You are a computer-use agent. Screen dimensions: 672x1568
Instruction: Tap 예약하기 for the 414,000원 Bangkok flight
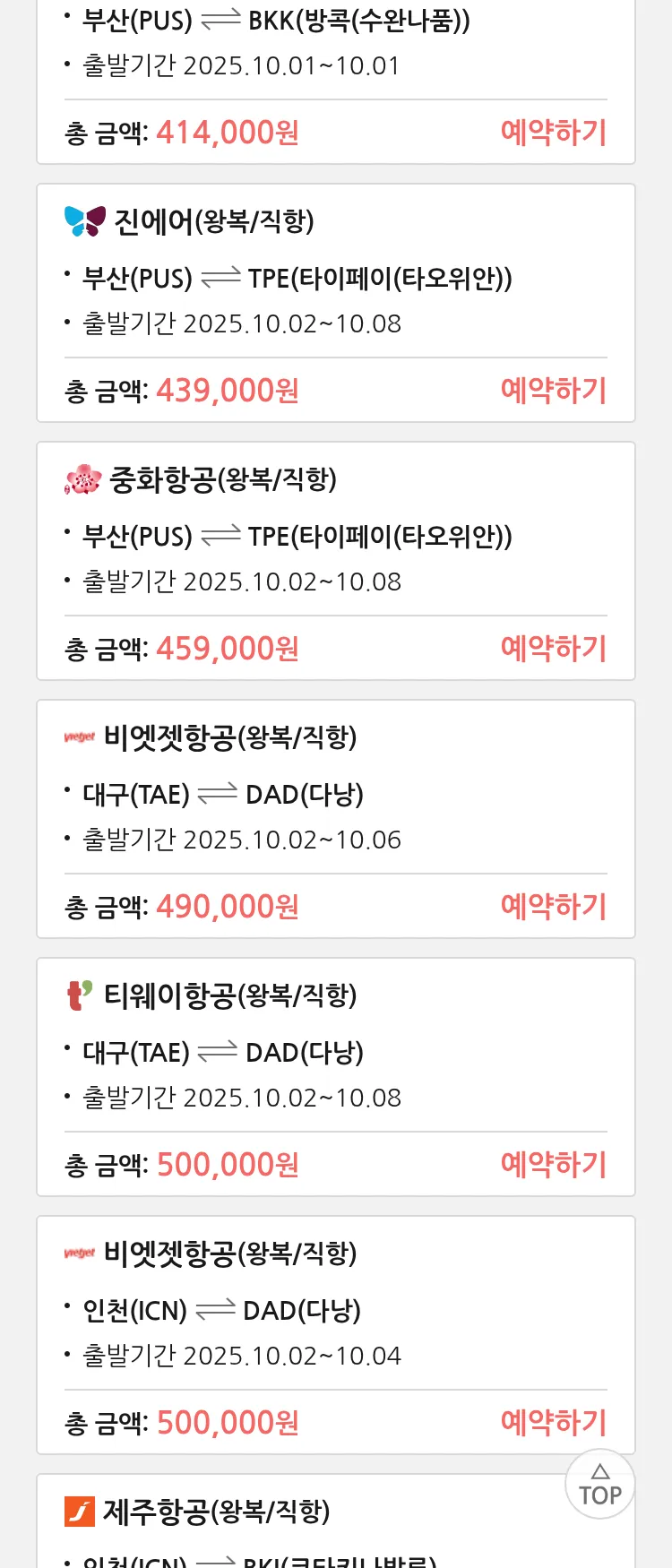(x=553, y=133)
